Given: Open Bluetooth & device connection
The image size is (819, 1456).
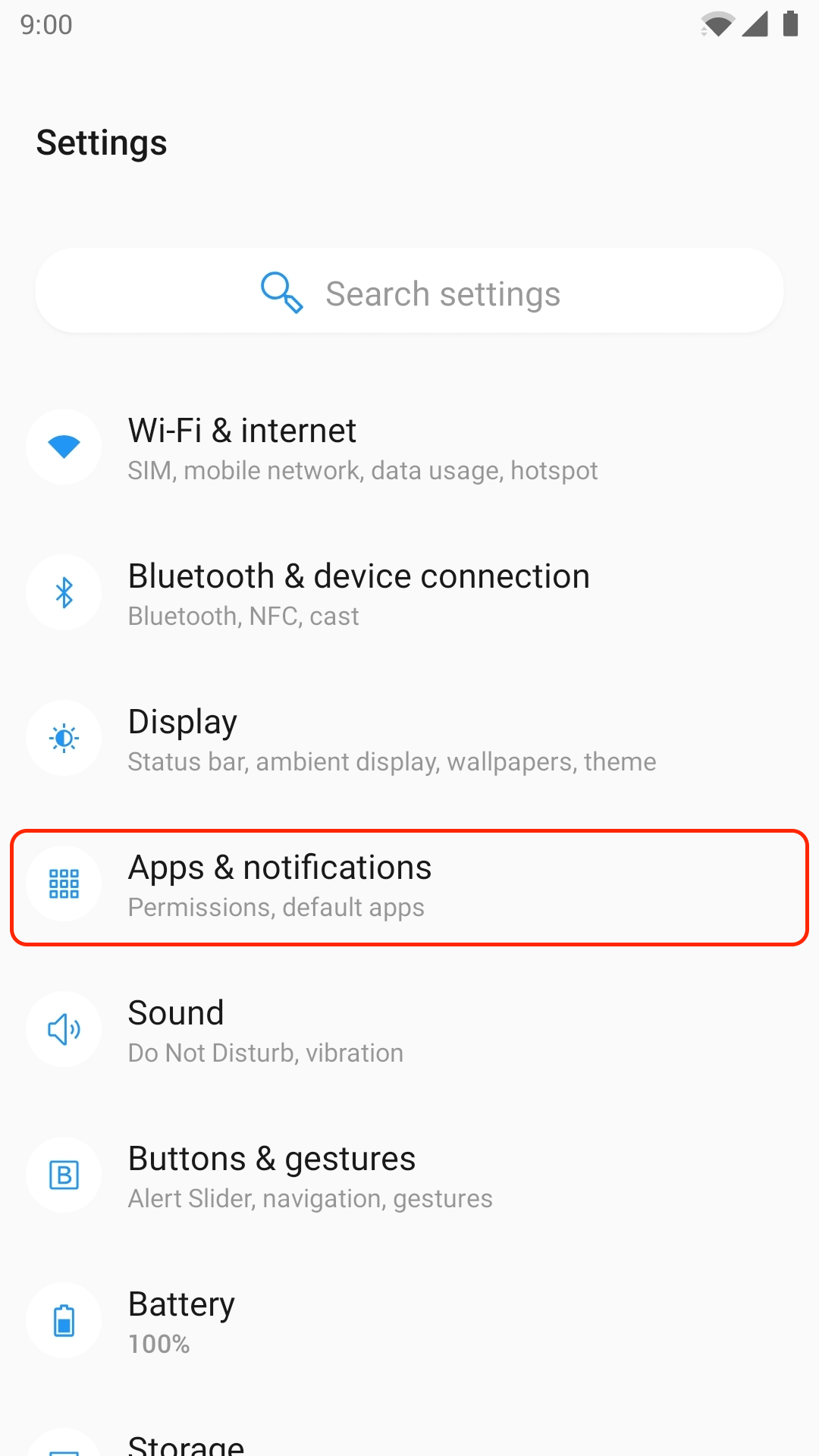Looking at the screenshot, I should click(x=409, y=593).
